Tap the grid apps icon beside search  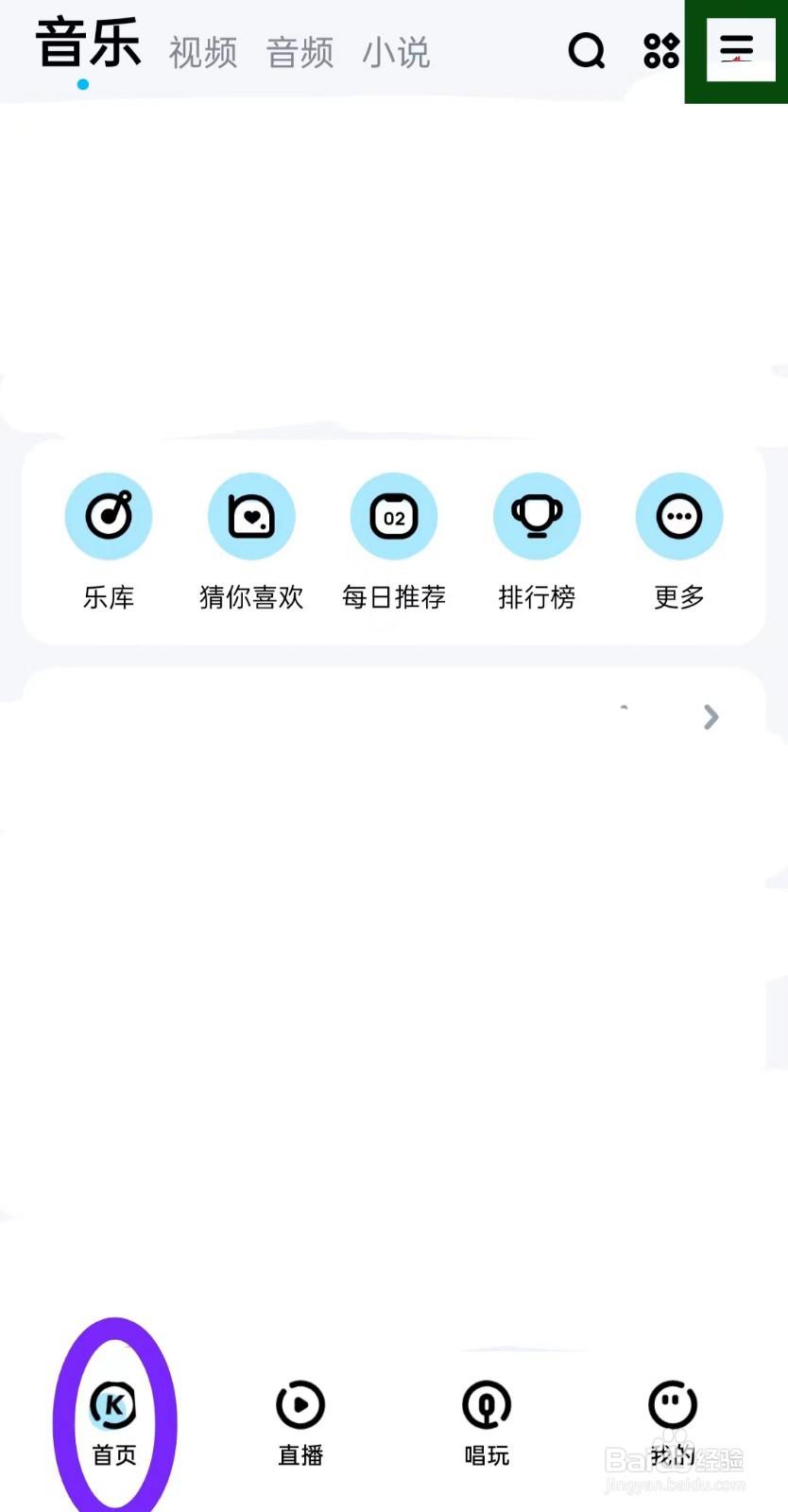tap(660, 52)
